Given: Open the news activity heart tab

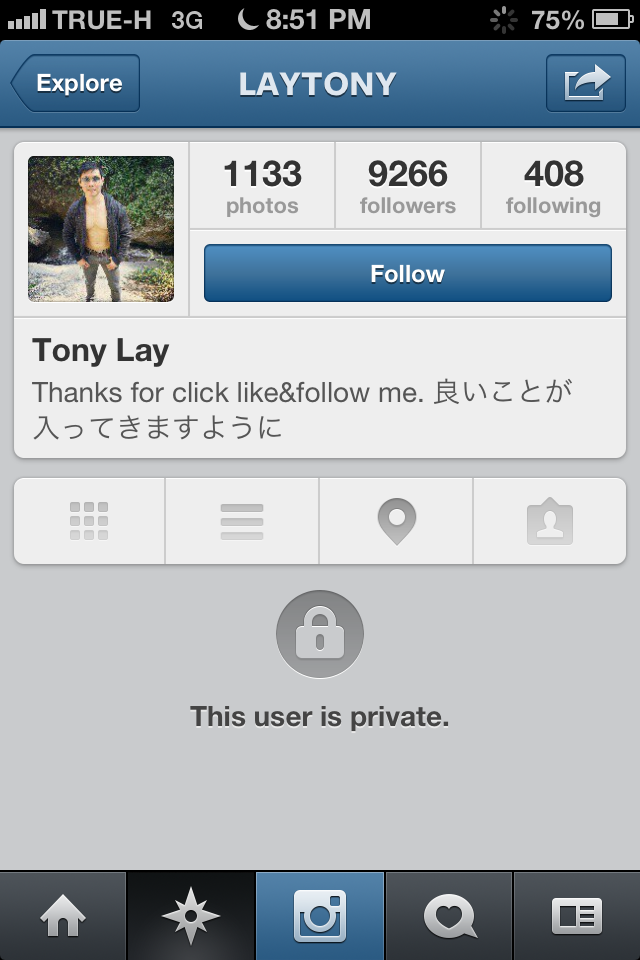Looking at the screenshot, I should 449,916.
